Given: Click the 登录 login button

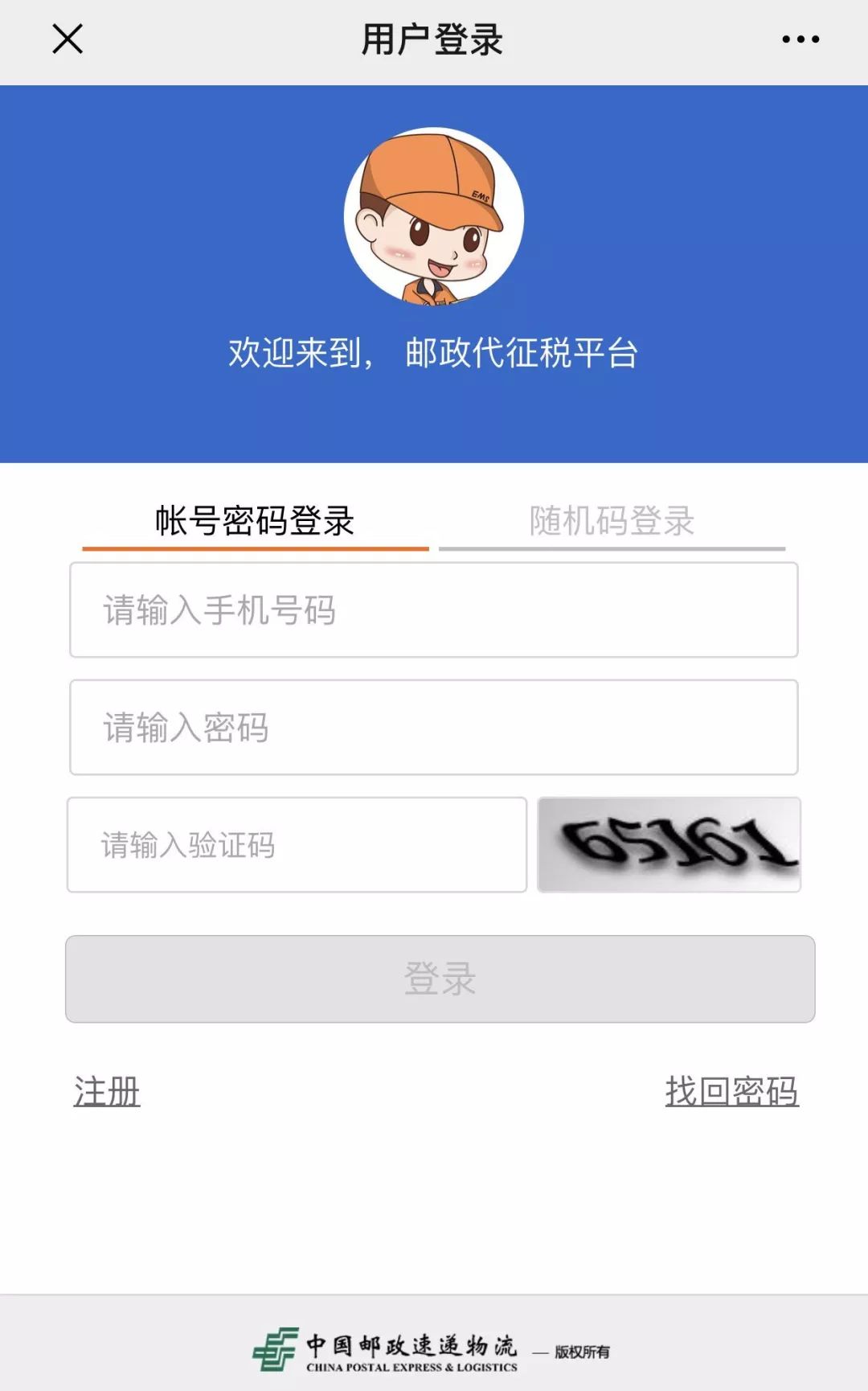Looking at the screenshot, I should point(434,979).
